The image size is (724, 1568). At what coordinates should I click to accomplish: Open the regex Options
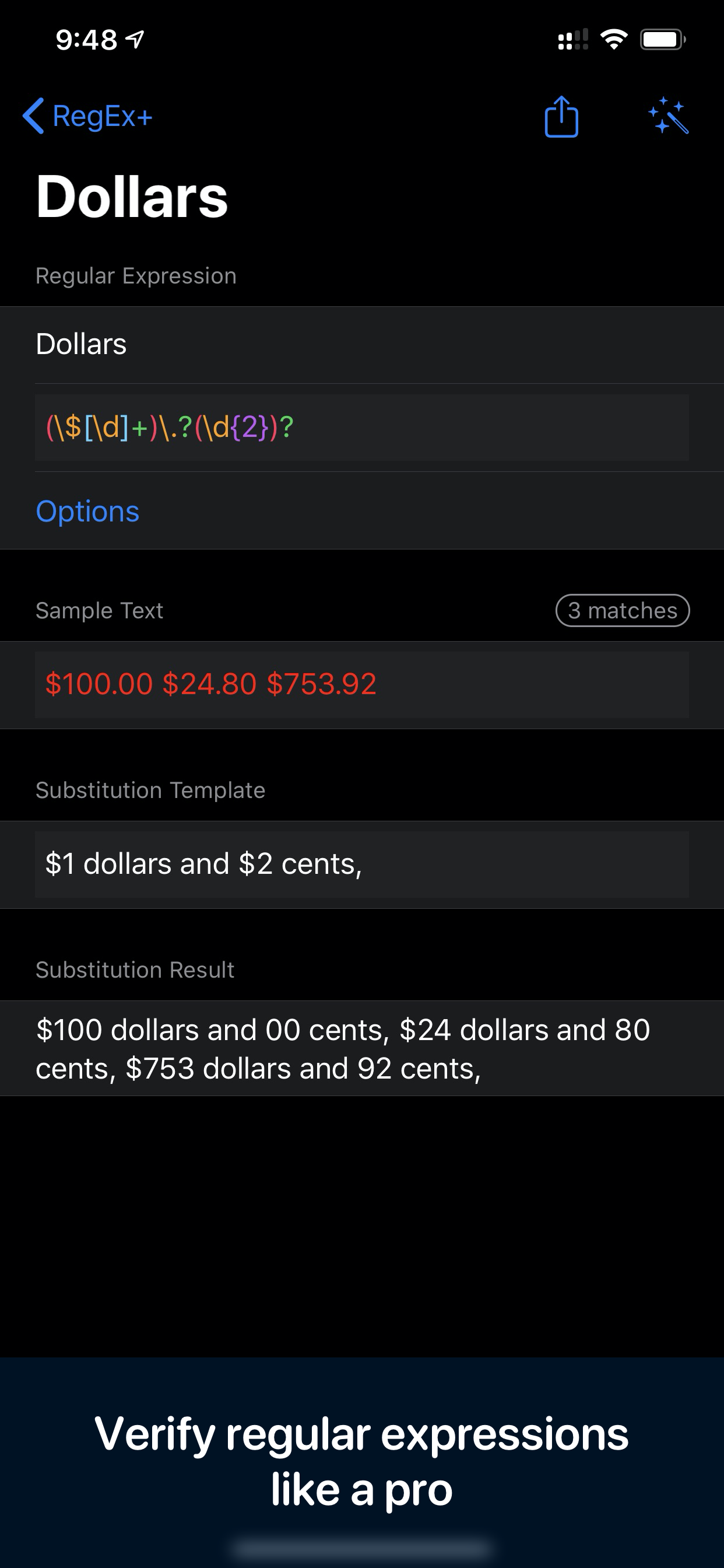pos(87,512)
